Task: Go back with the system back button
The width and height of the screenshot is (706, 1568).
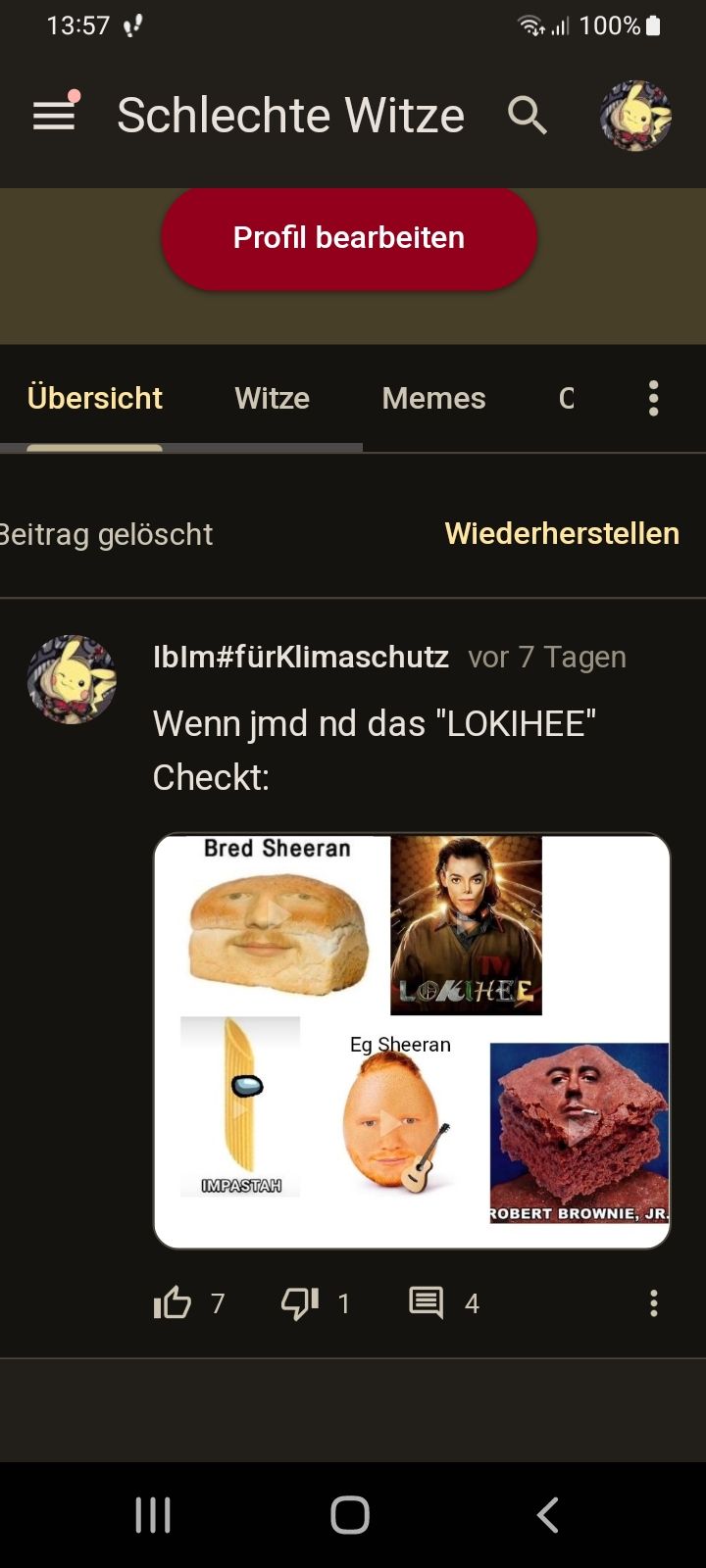Action: tap(548, 1515)
